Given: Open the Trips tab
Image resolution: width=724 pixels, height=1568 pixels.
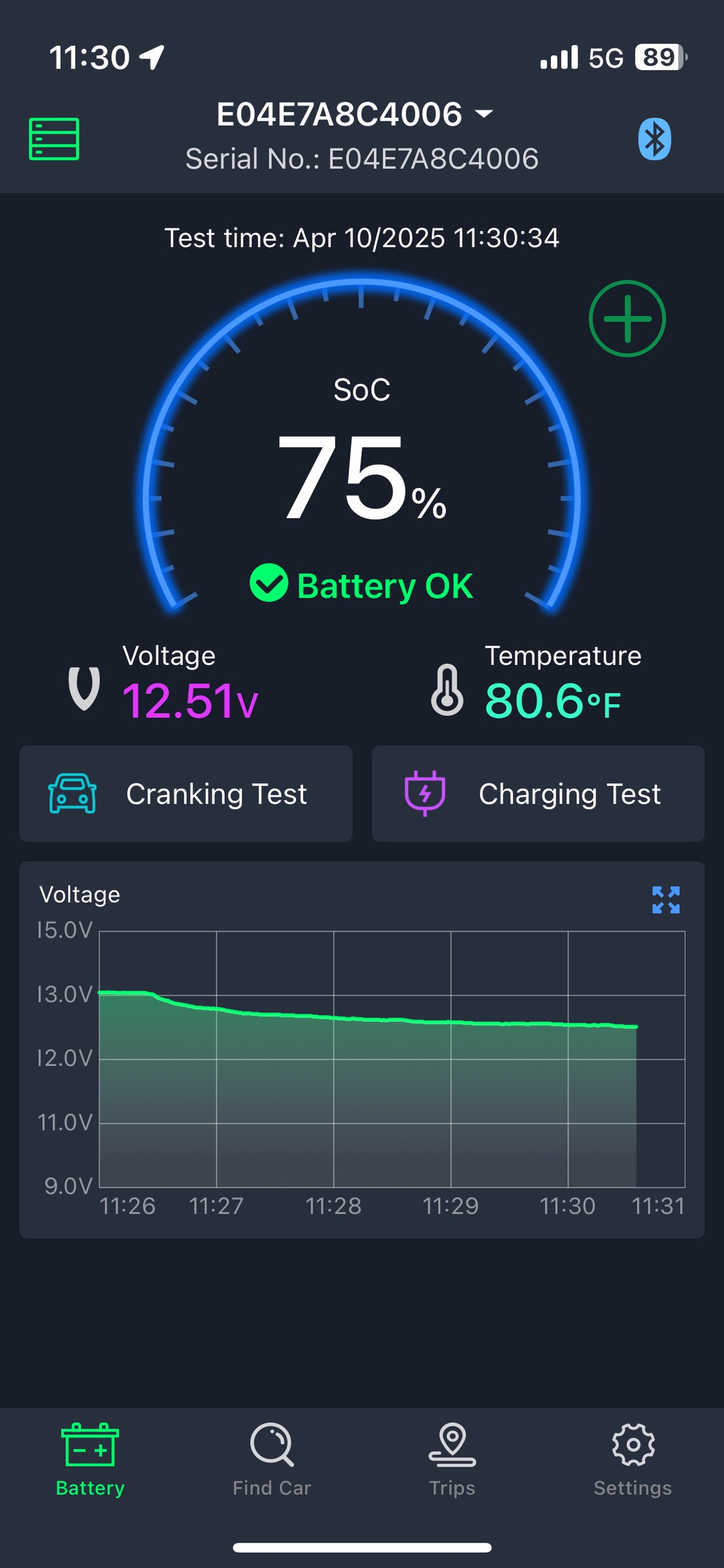Looking at the screenshot, I should (x=452, y=1461).
